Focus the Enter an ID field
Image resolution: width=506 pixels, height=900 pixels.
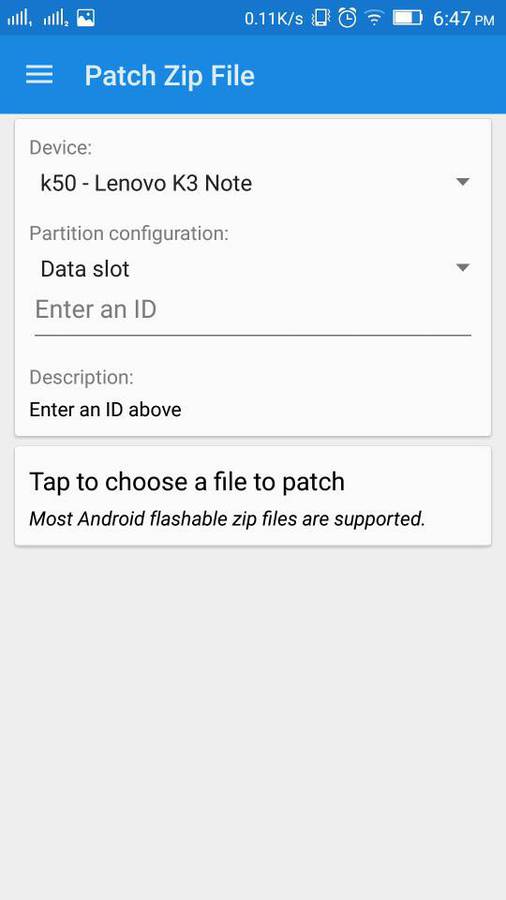252,311
